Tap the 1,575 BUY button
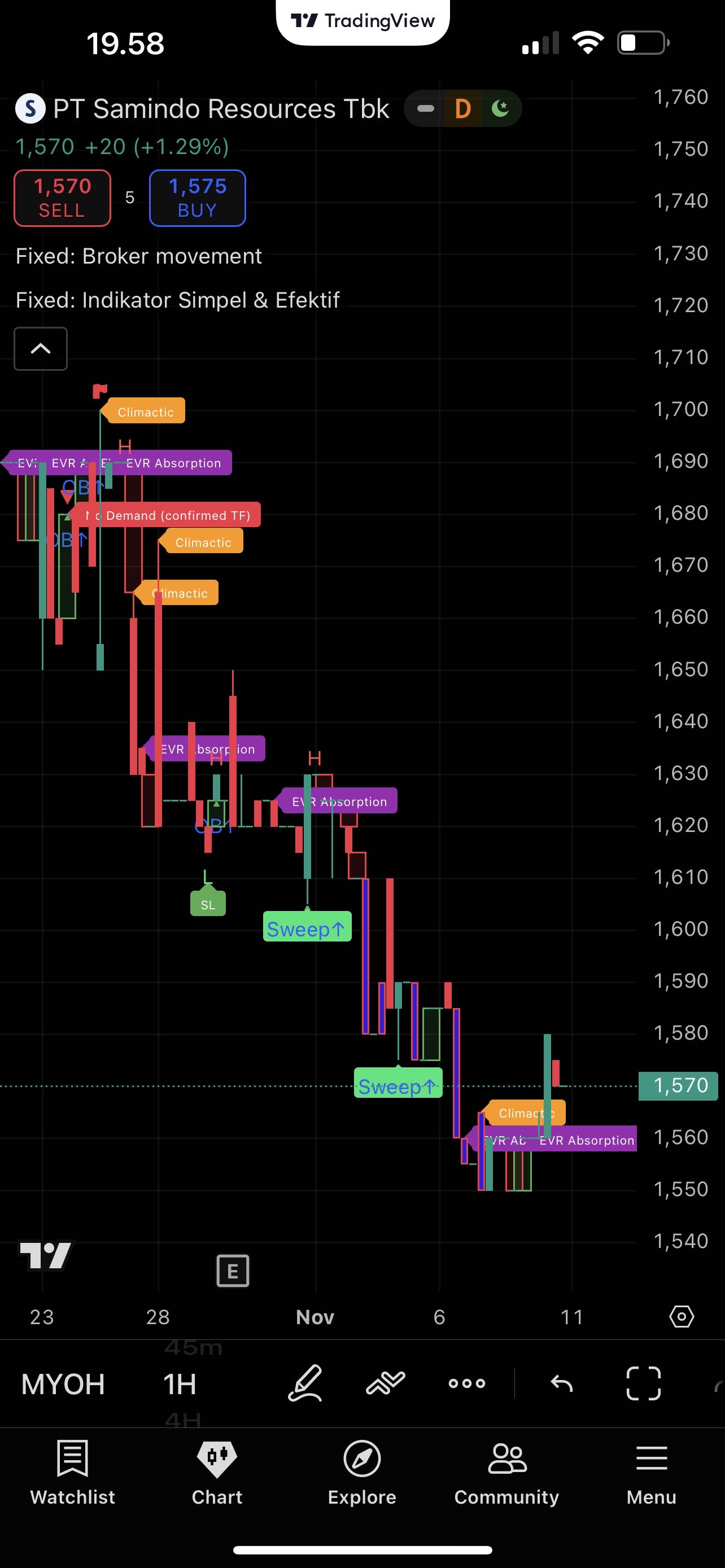 pyautogui.click(x=197, y=198)
